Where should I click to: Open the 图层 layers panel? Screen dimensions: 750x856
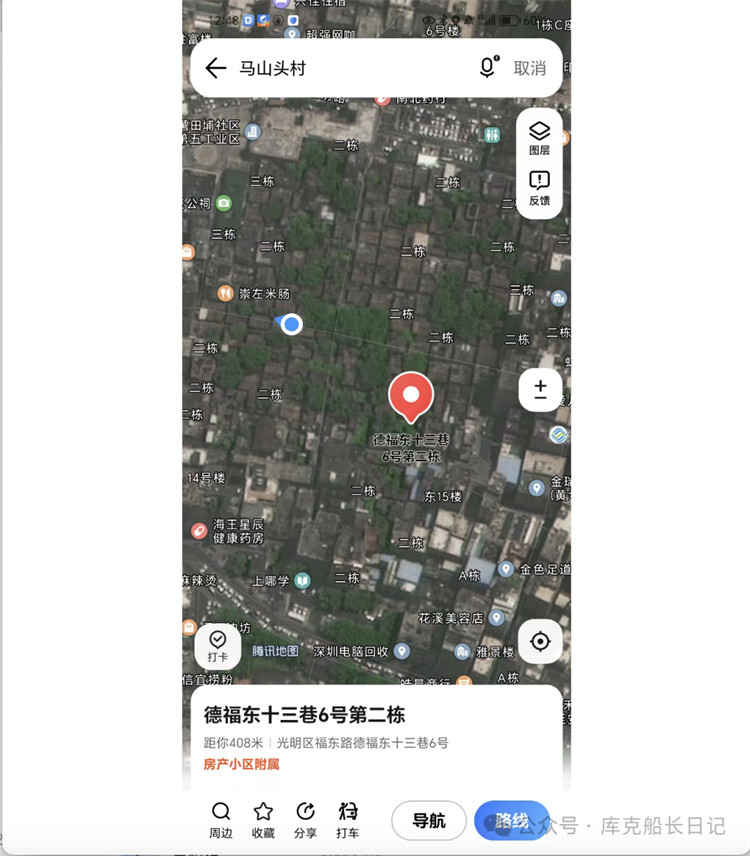point(539,137)
